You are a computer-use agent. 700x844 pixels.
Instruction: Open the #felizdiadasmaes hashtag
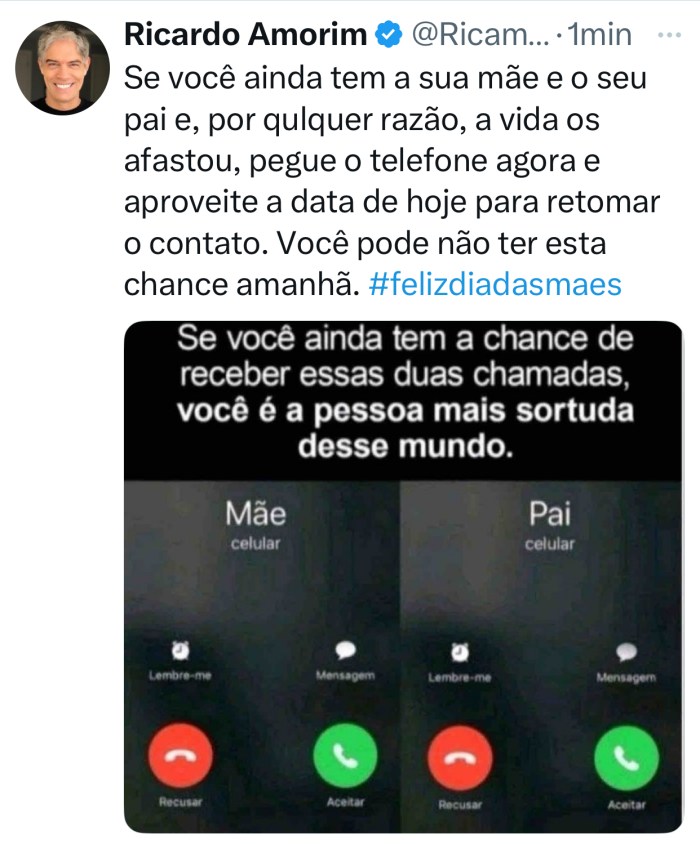click(x=495, y=284)
